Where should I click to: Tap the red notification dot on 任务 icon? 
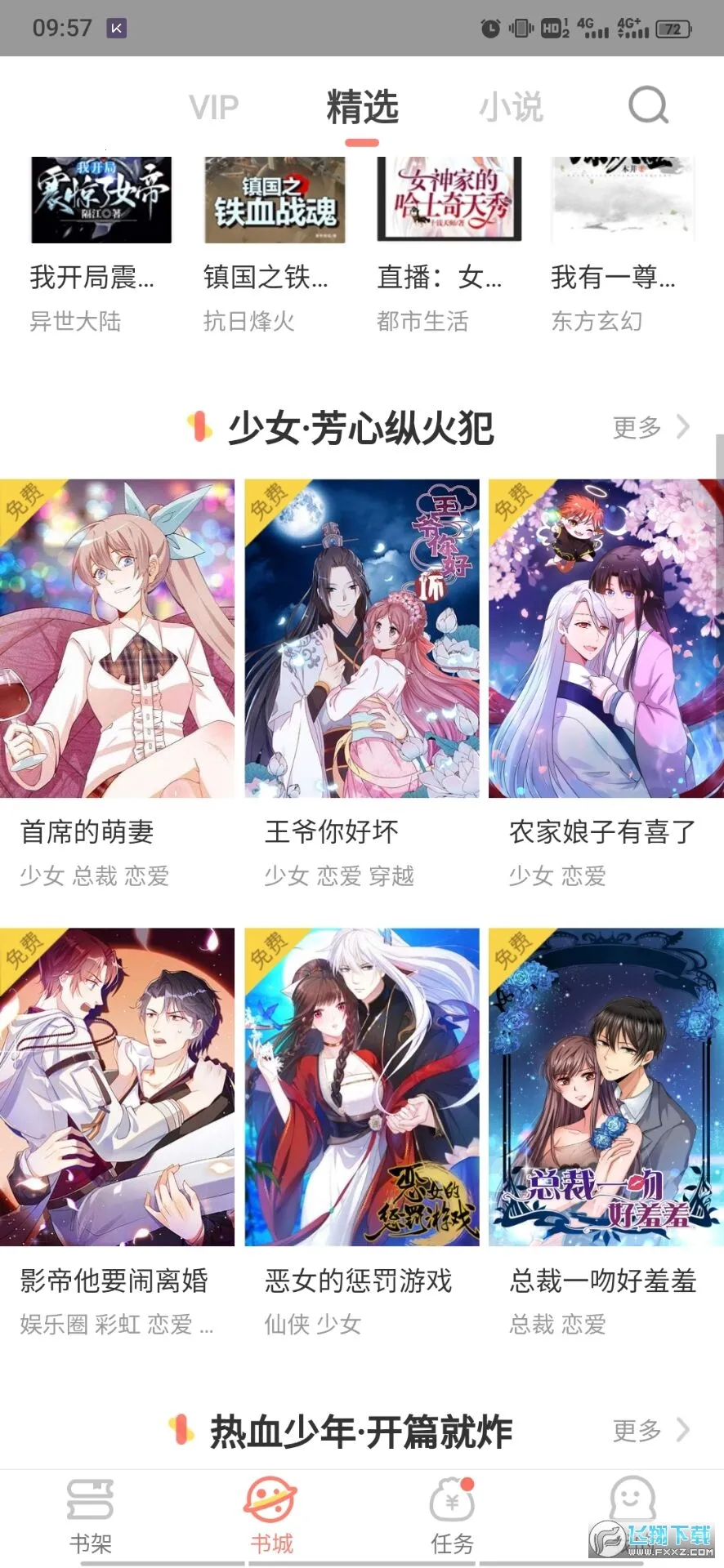(x=468, y=1482)
